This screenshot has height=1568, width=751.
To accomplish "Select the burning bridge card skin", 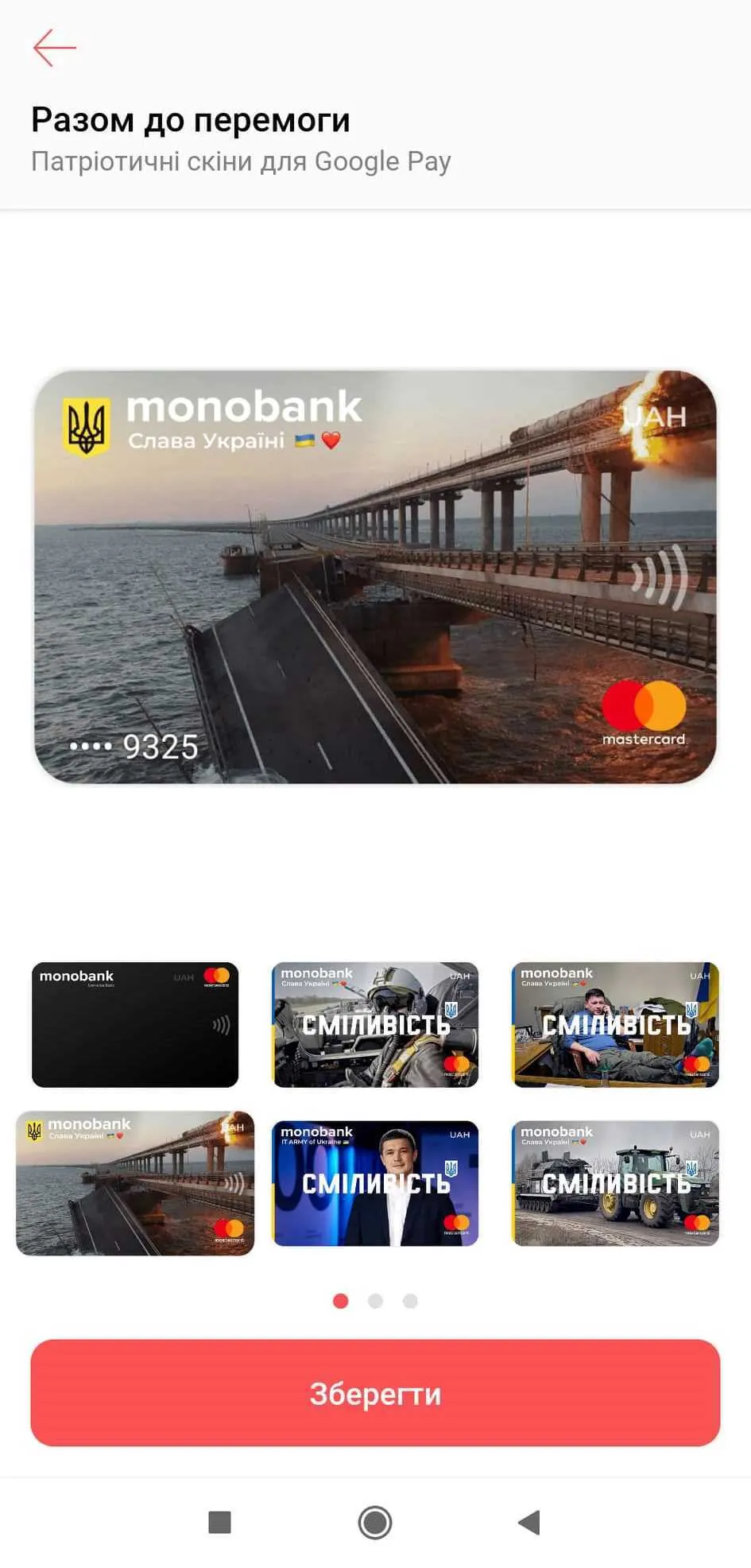I will (x=135, y=1182).
